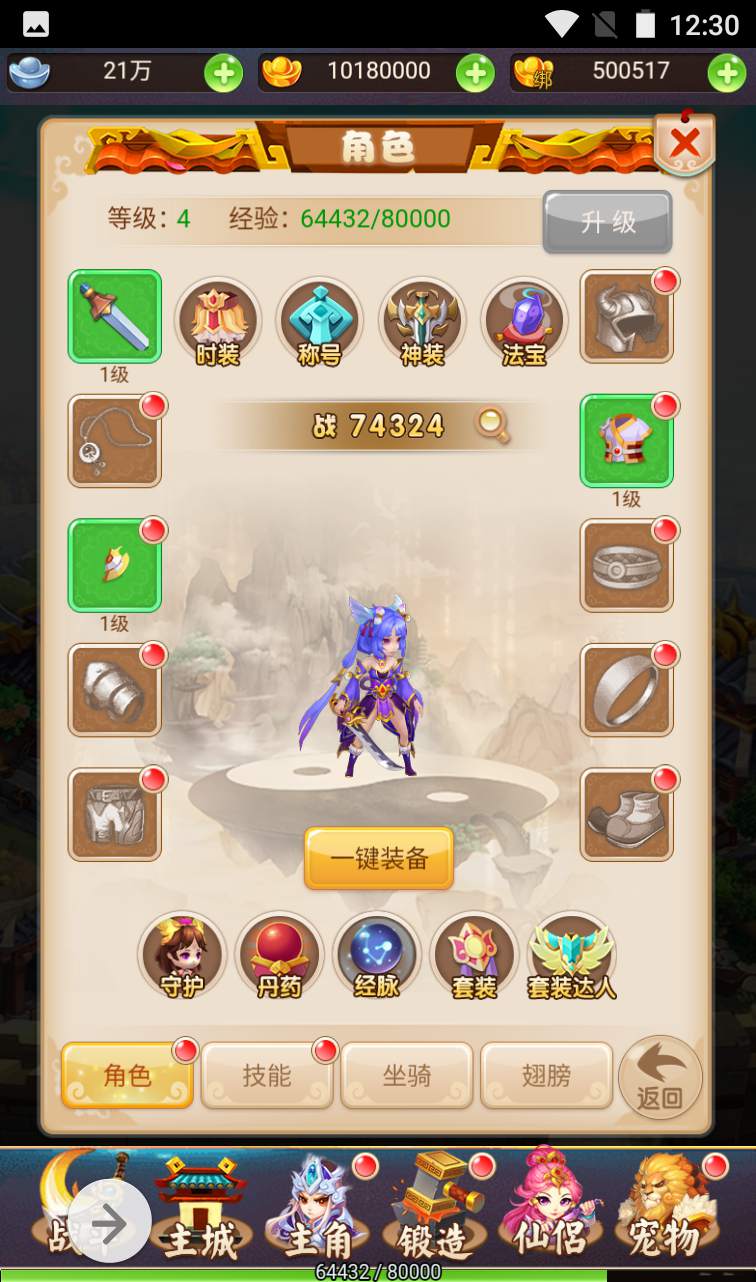Viewport: 756px width, 1282px height.
Task: Open the 丹药 elixir feature
Action: tap(279, 957)
